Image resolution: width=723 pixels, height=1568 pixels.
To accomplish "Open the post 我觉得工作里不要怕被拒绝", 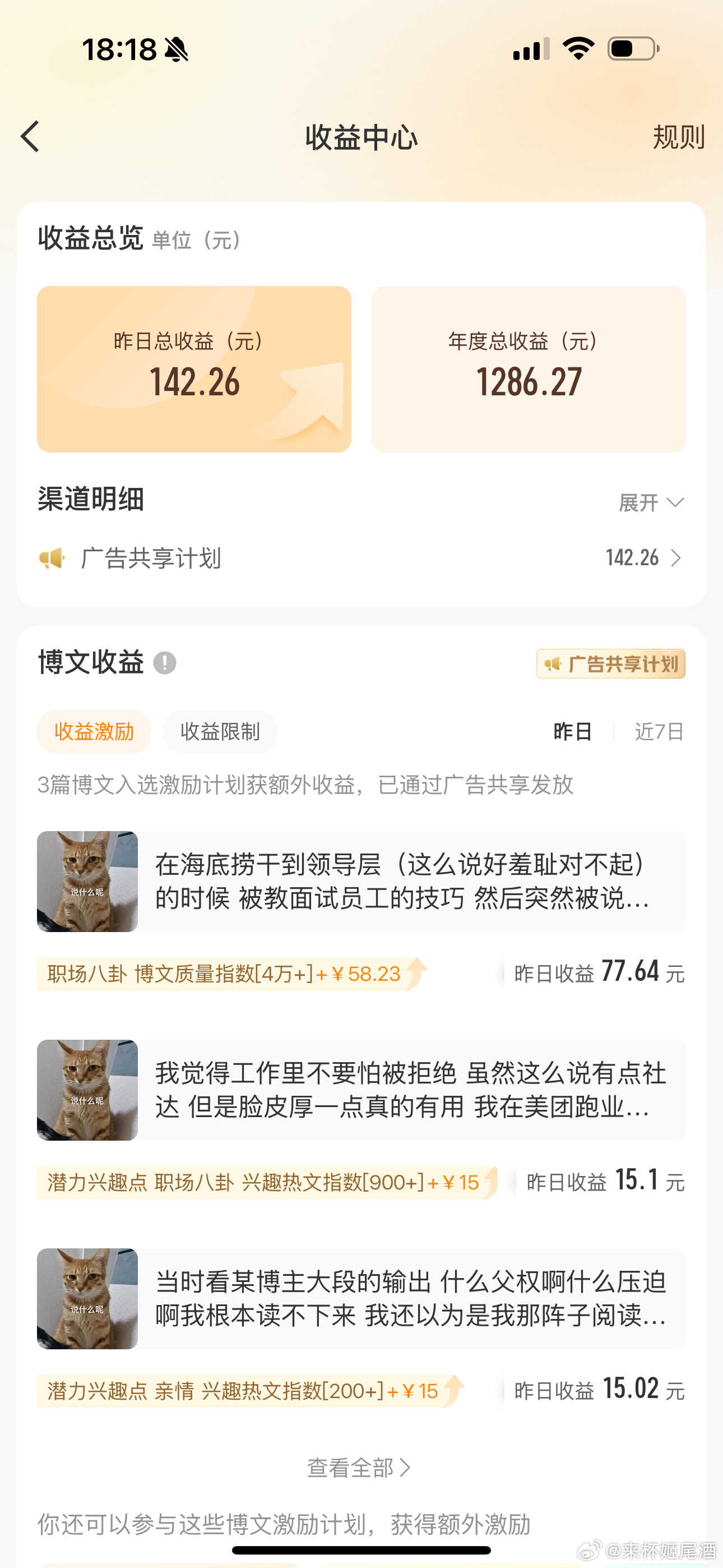I will click(360, 1090).
